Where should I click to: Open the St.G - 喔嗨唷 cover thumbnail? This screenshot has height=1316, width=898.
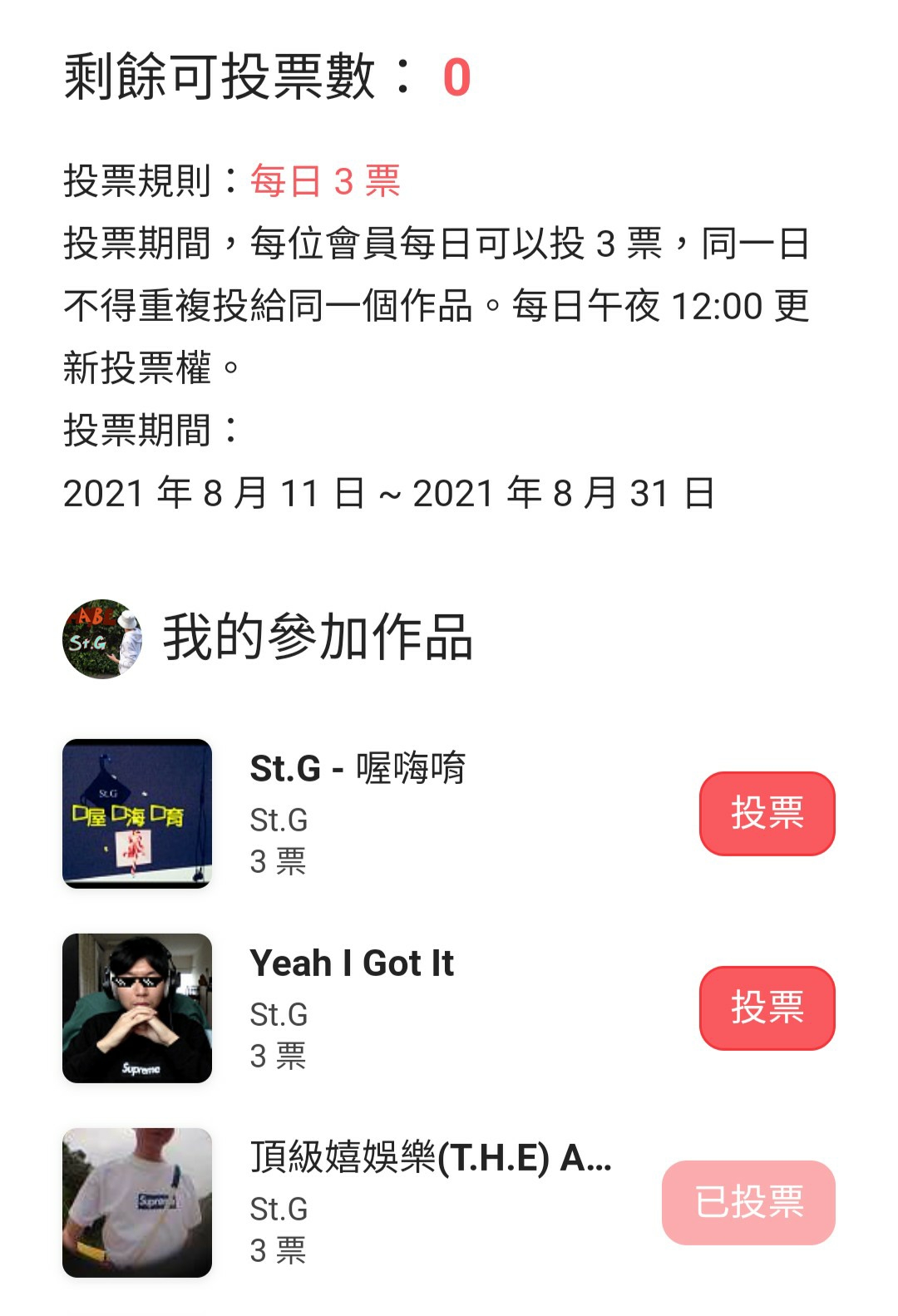[x=137, y=813]
